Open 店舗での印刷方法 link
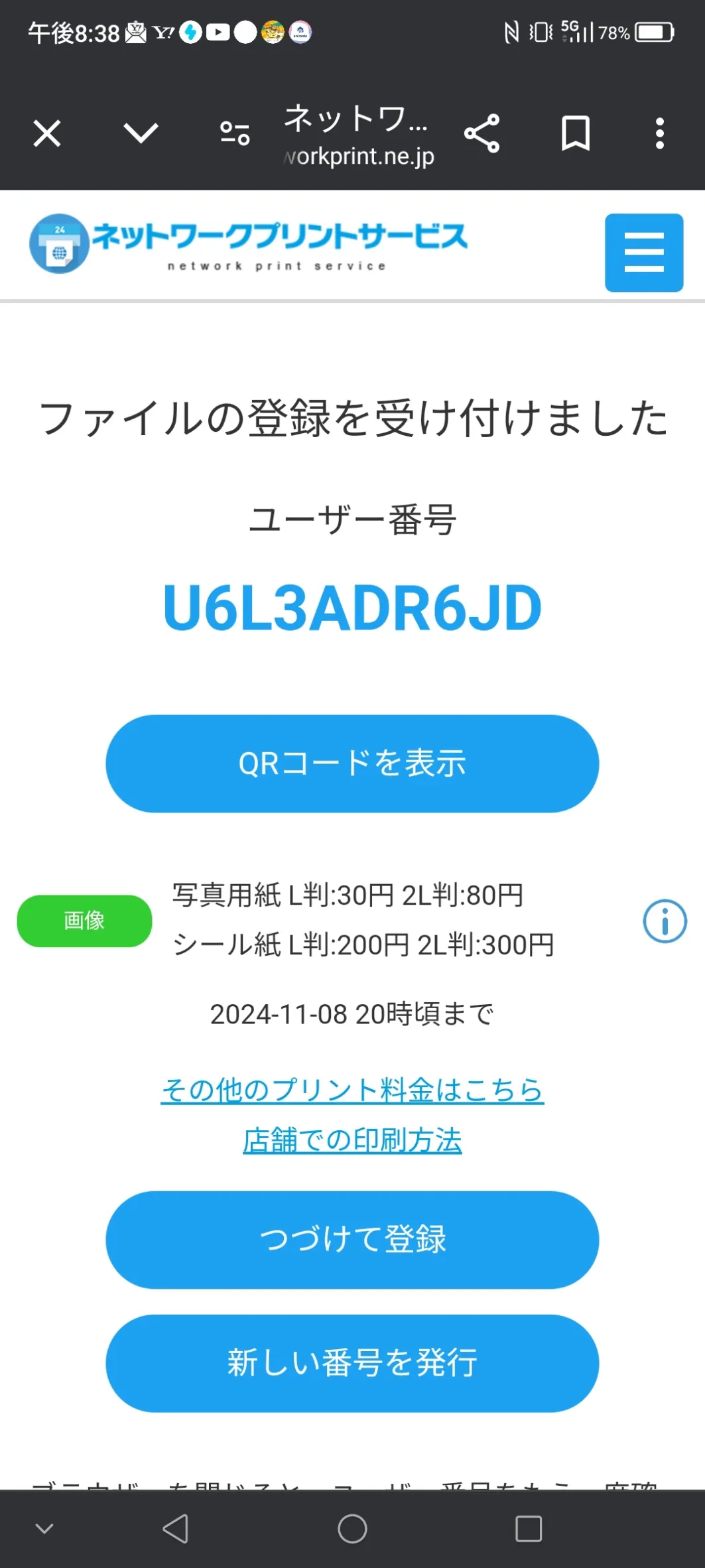 (352, 1140)
